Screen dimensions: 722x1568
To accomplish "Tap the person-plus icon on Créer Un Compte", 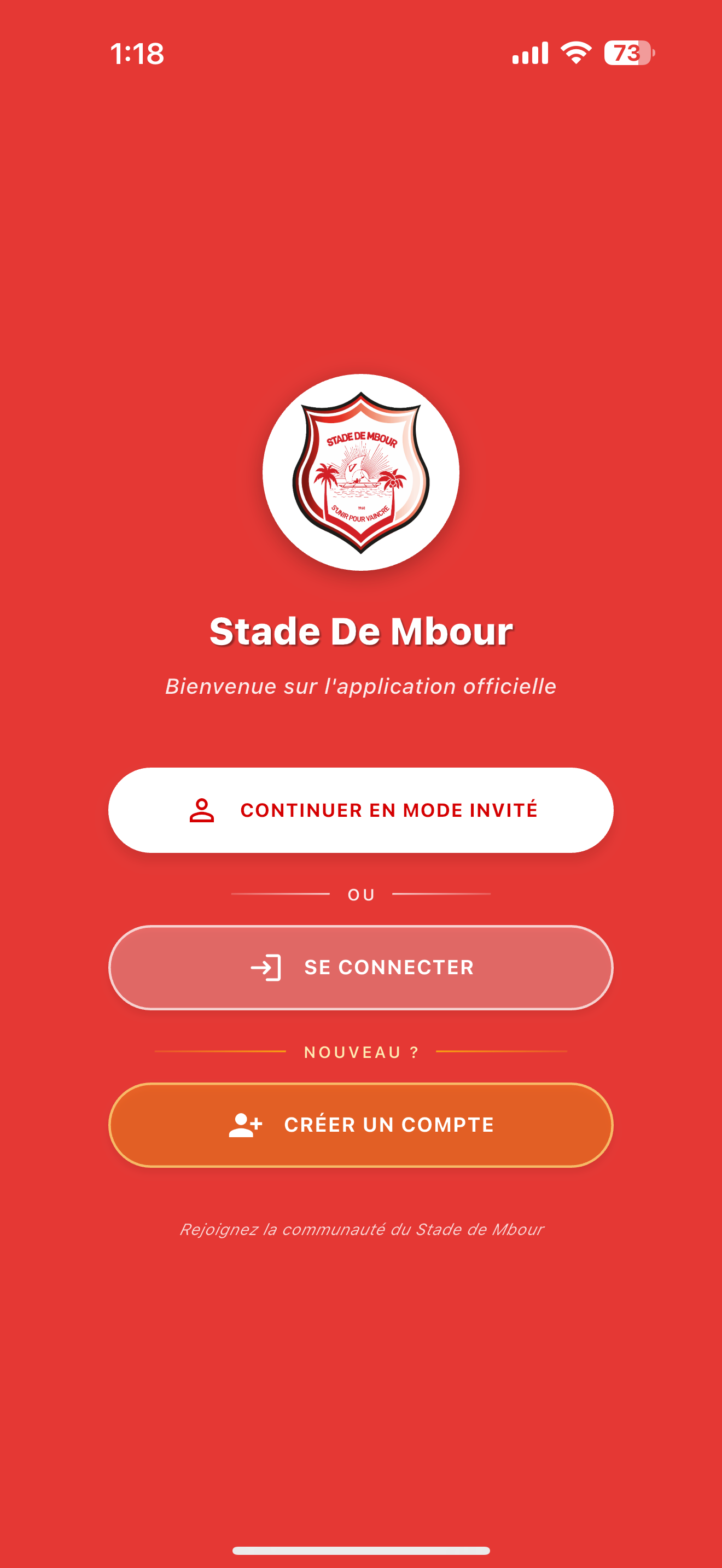I will tap(246, 1124).
